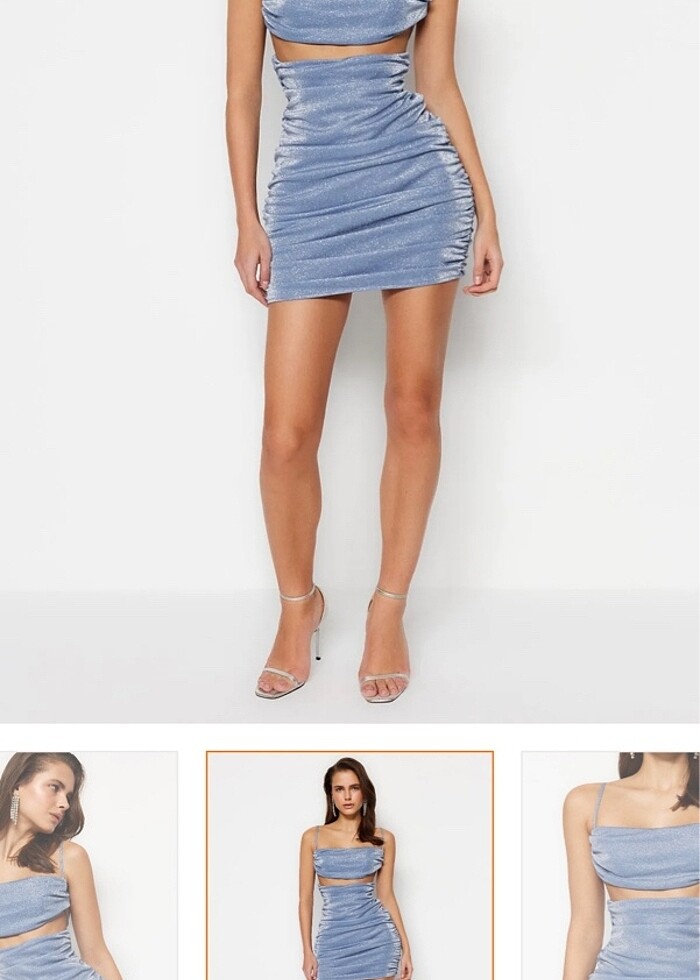The width and height of the screenshot is (700, 980).
Task: Tap the highlighted middle thumbnail of the full outfit
Action: (x=350, y=866)
